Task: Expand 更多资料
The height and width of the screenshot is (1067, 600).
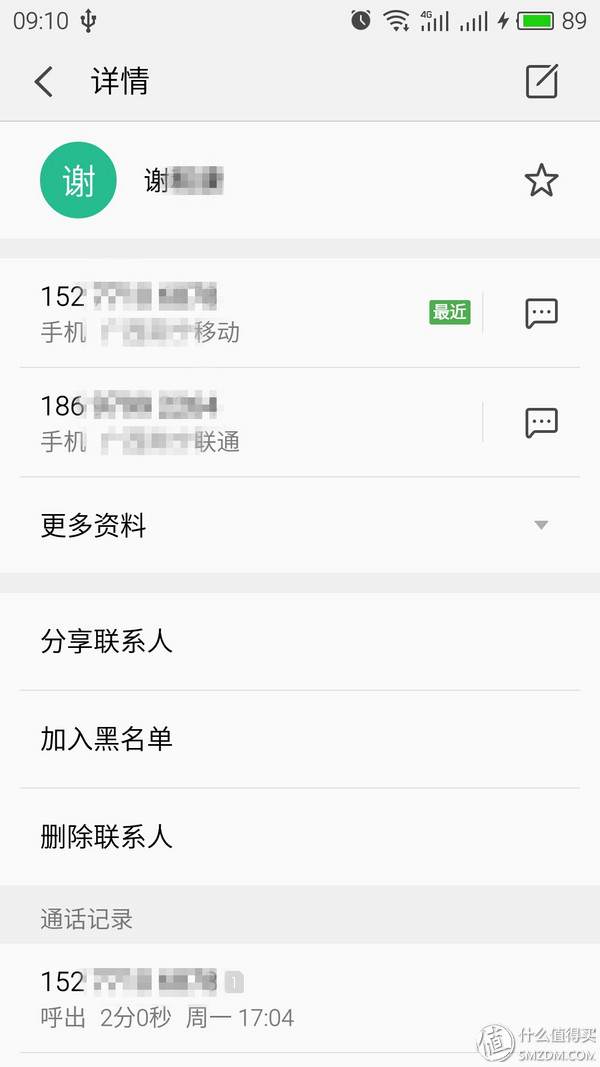Action: click(300, 525)
